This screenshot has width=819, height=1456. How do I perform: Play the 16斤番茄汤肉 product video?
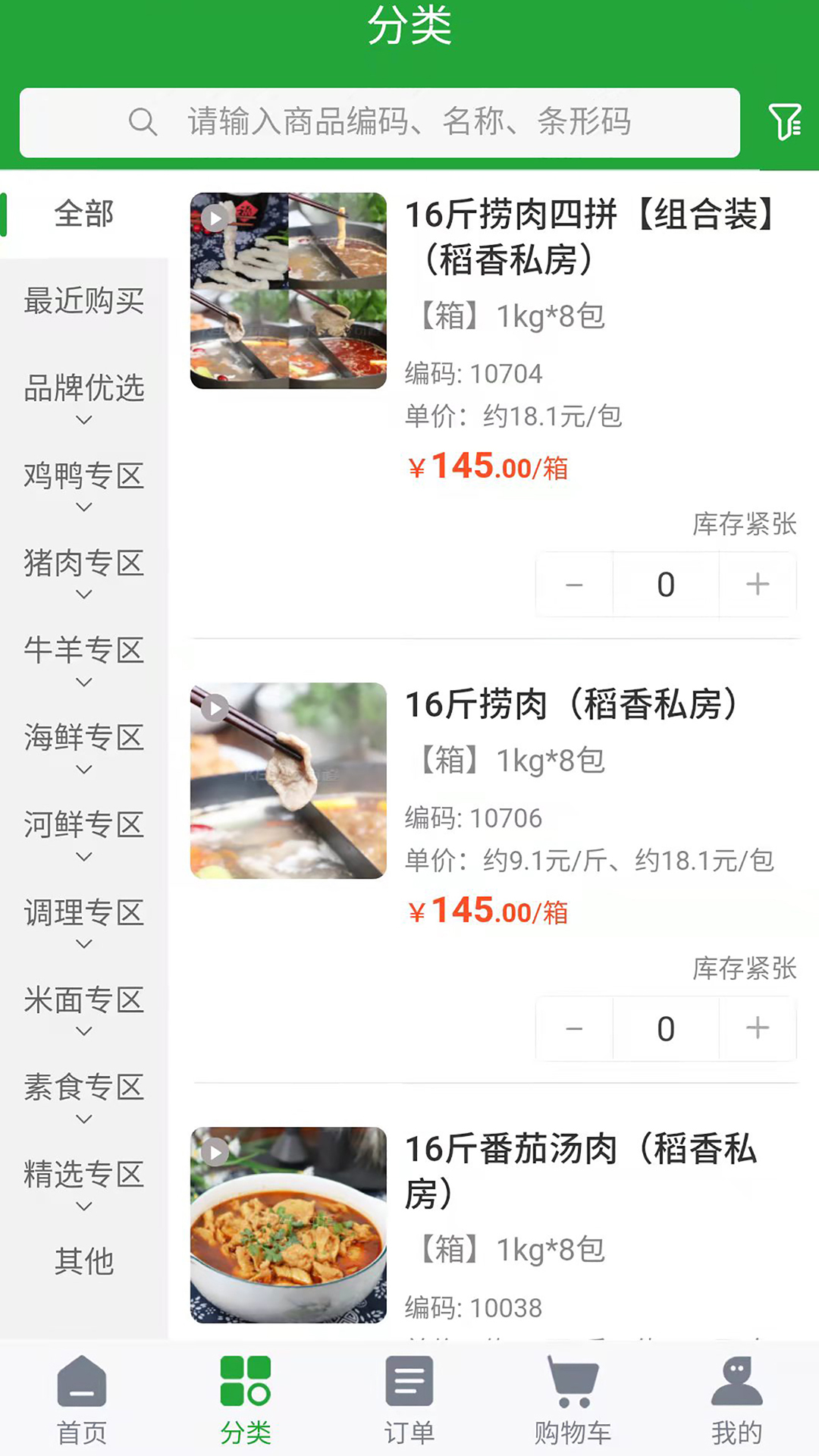click(215, 1153)
